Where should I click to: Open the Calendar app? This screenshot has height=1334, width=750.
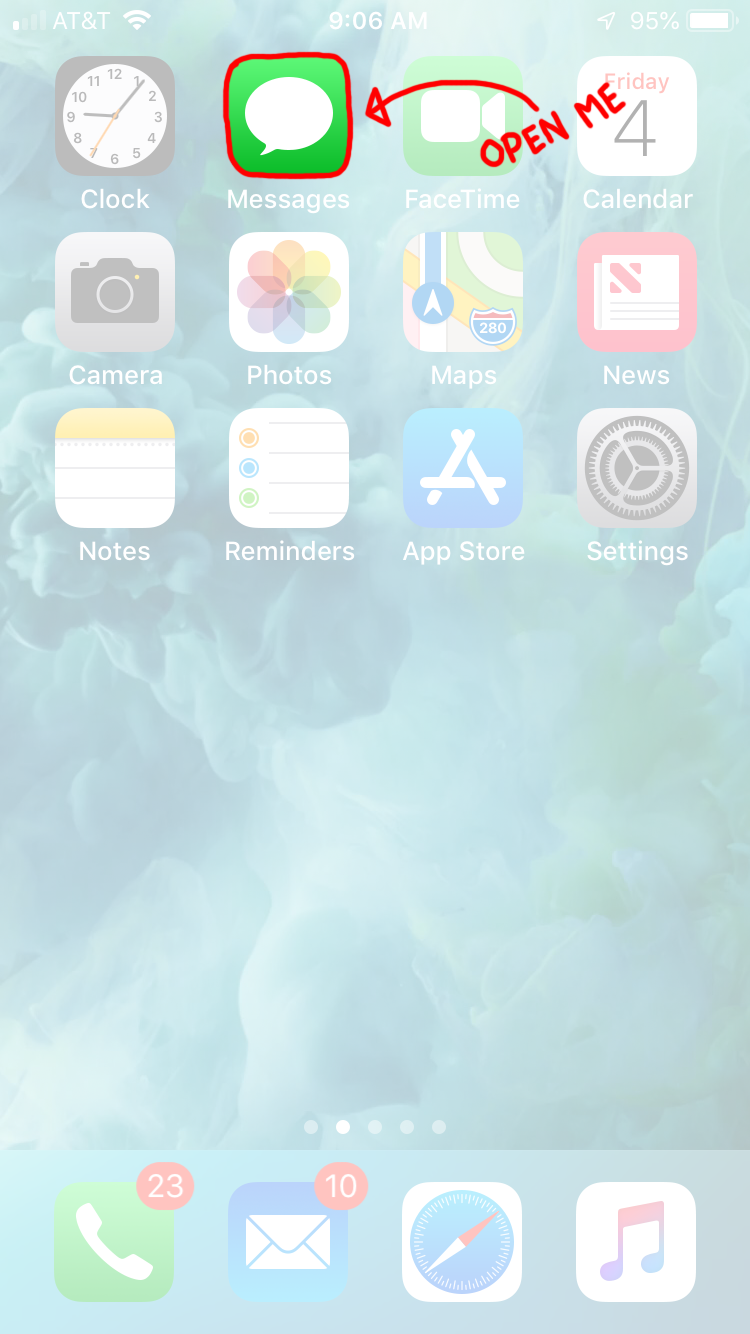637,116
